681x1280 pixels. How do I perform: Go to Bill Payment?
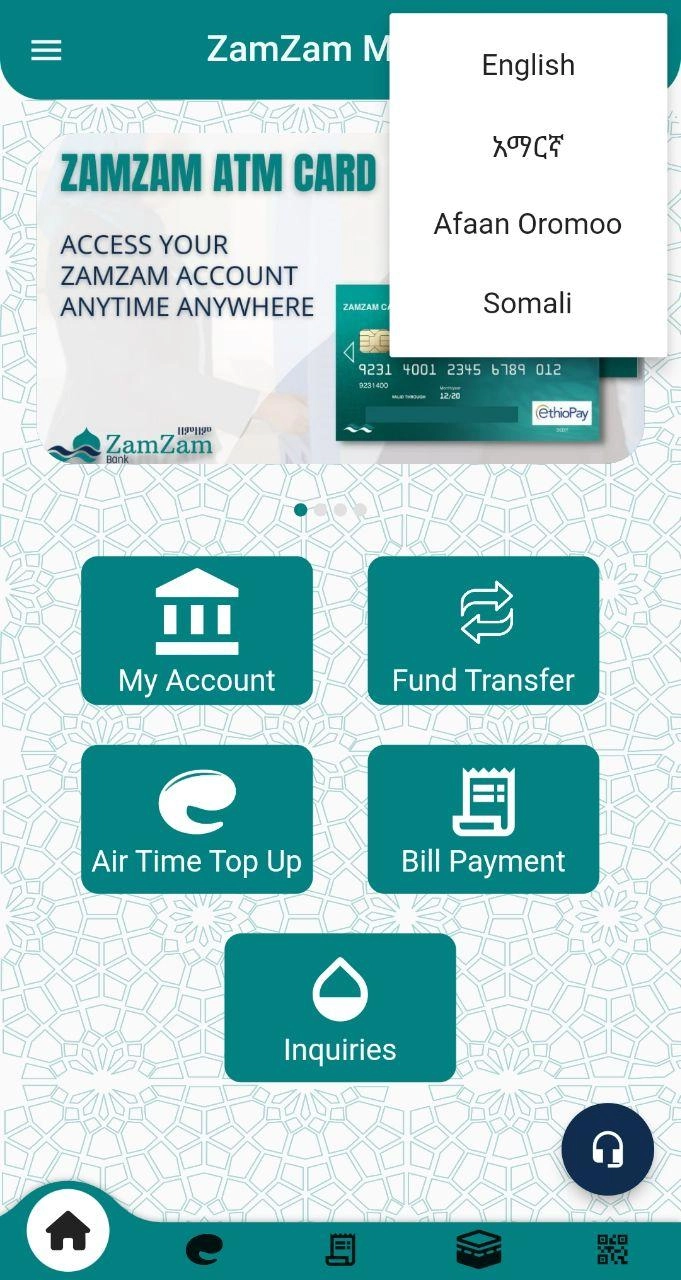tap(483, 819)
